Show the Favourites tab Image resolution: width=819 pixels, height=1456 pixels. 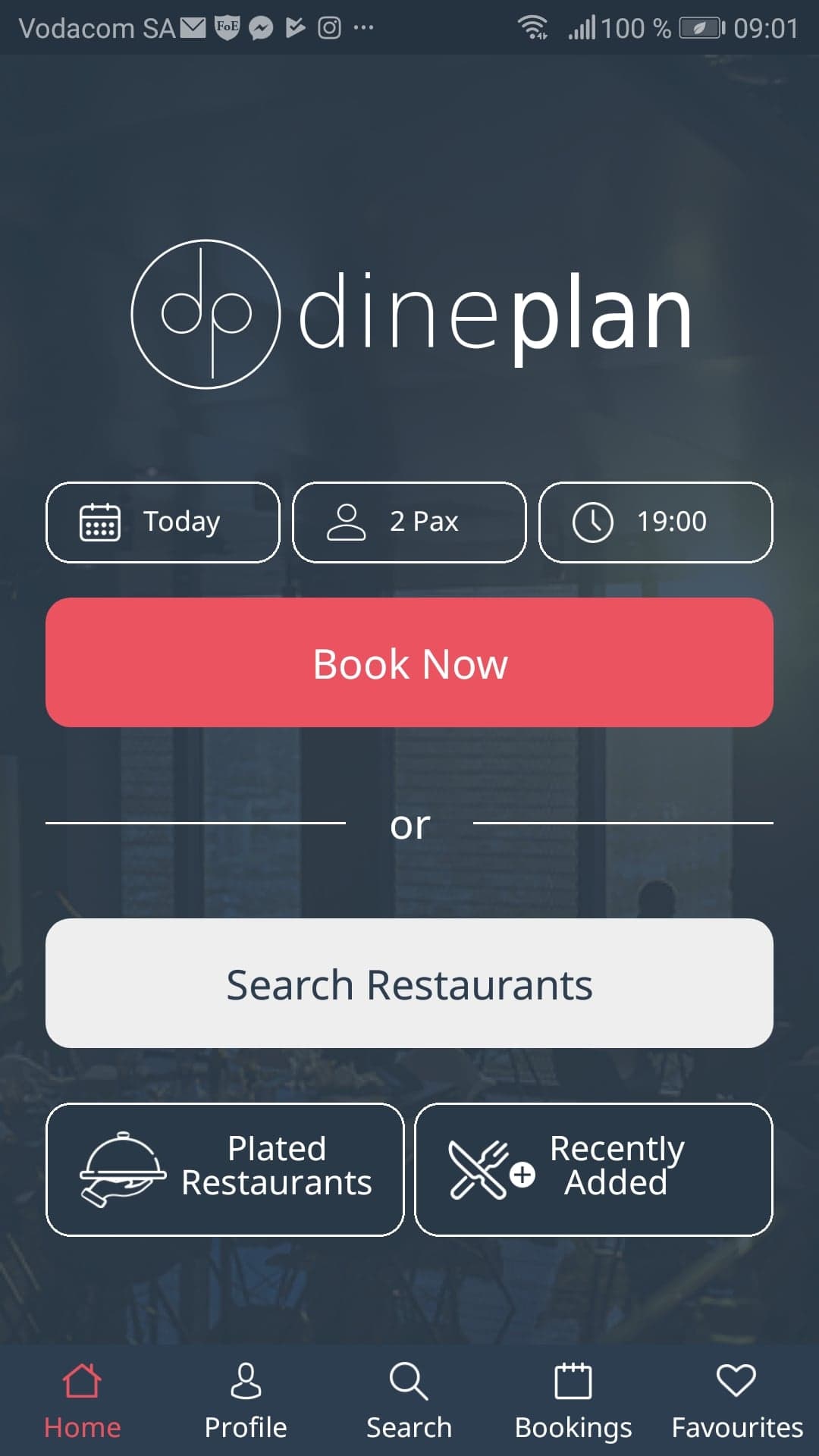click(737, 1401)
